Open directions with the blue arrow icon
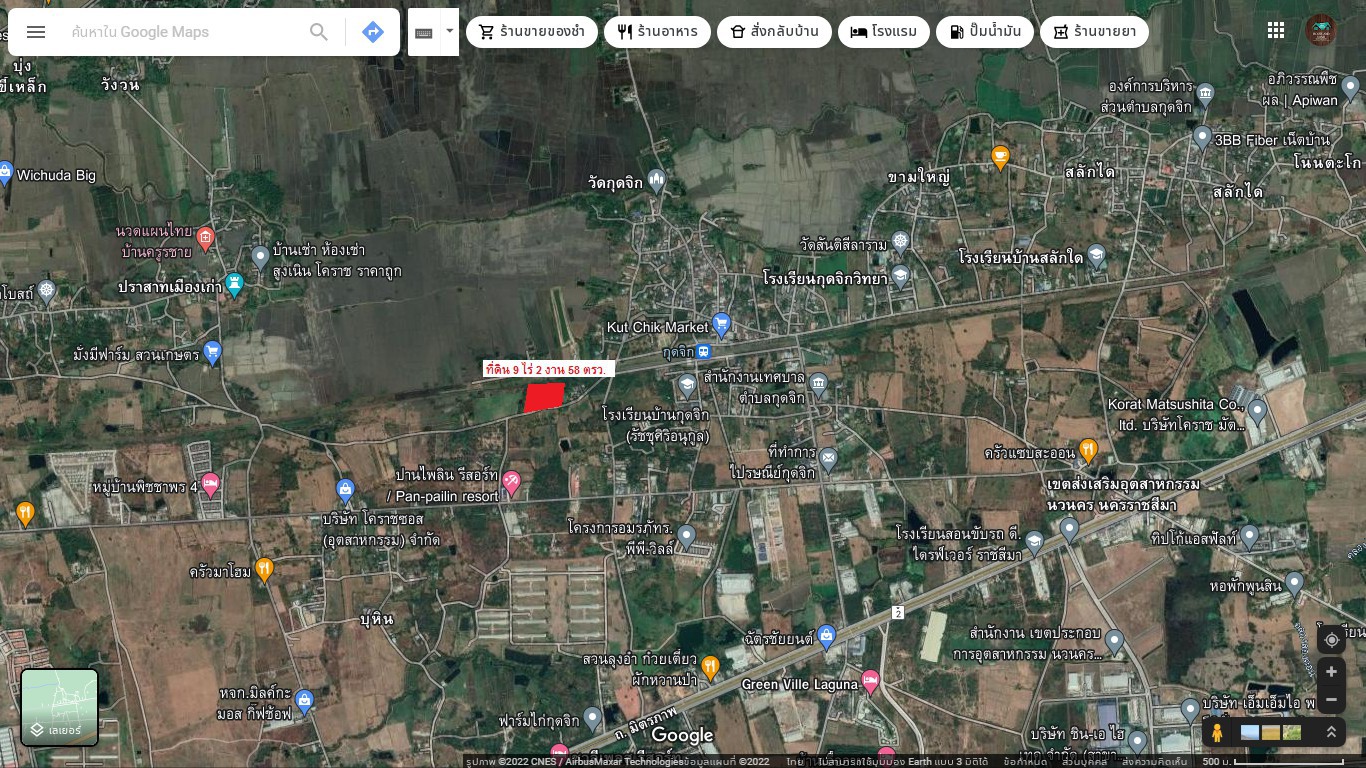Viewport: 1366px width, 768px height. 373,32
